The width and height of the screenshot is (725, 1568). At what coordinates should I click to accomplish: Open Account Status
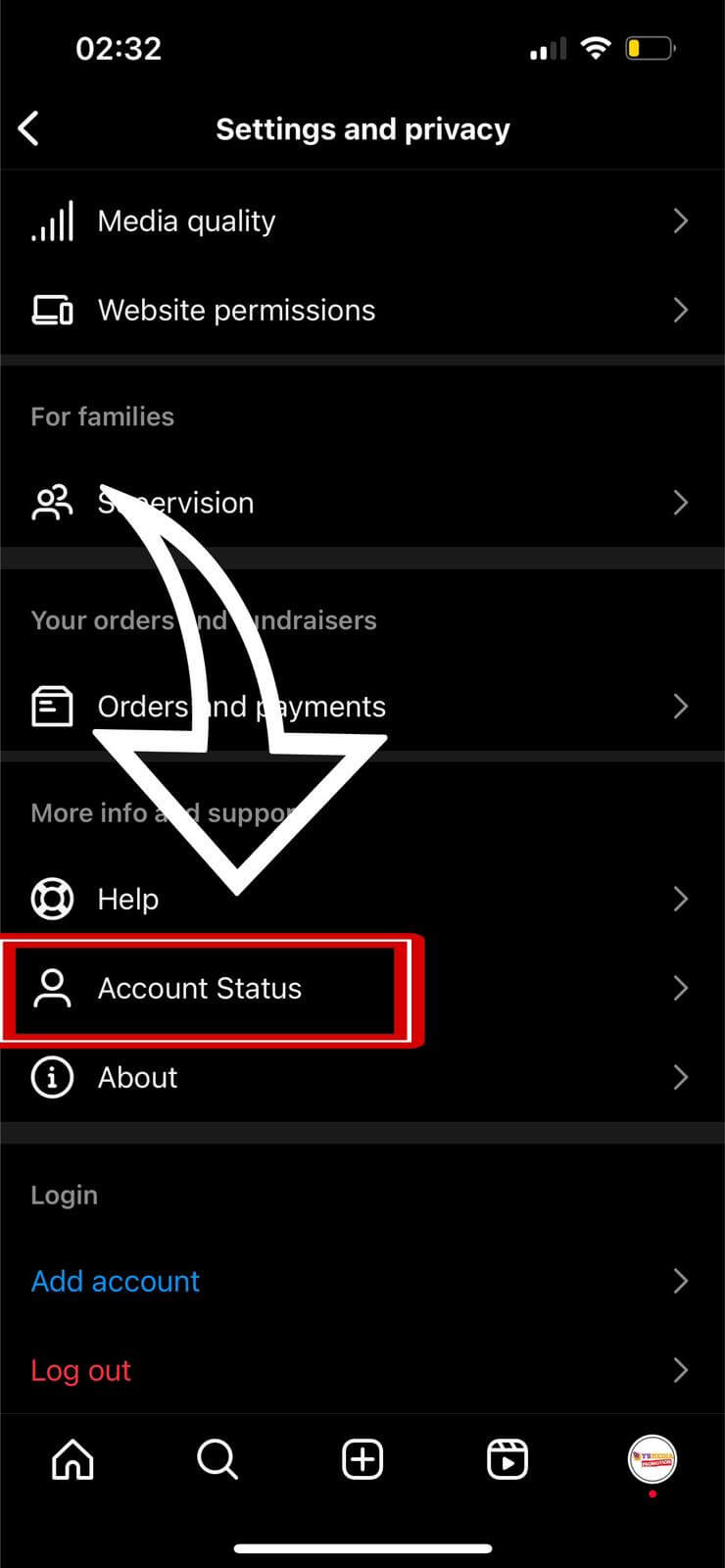point(362,988)
